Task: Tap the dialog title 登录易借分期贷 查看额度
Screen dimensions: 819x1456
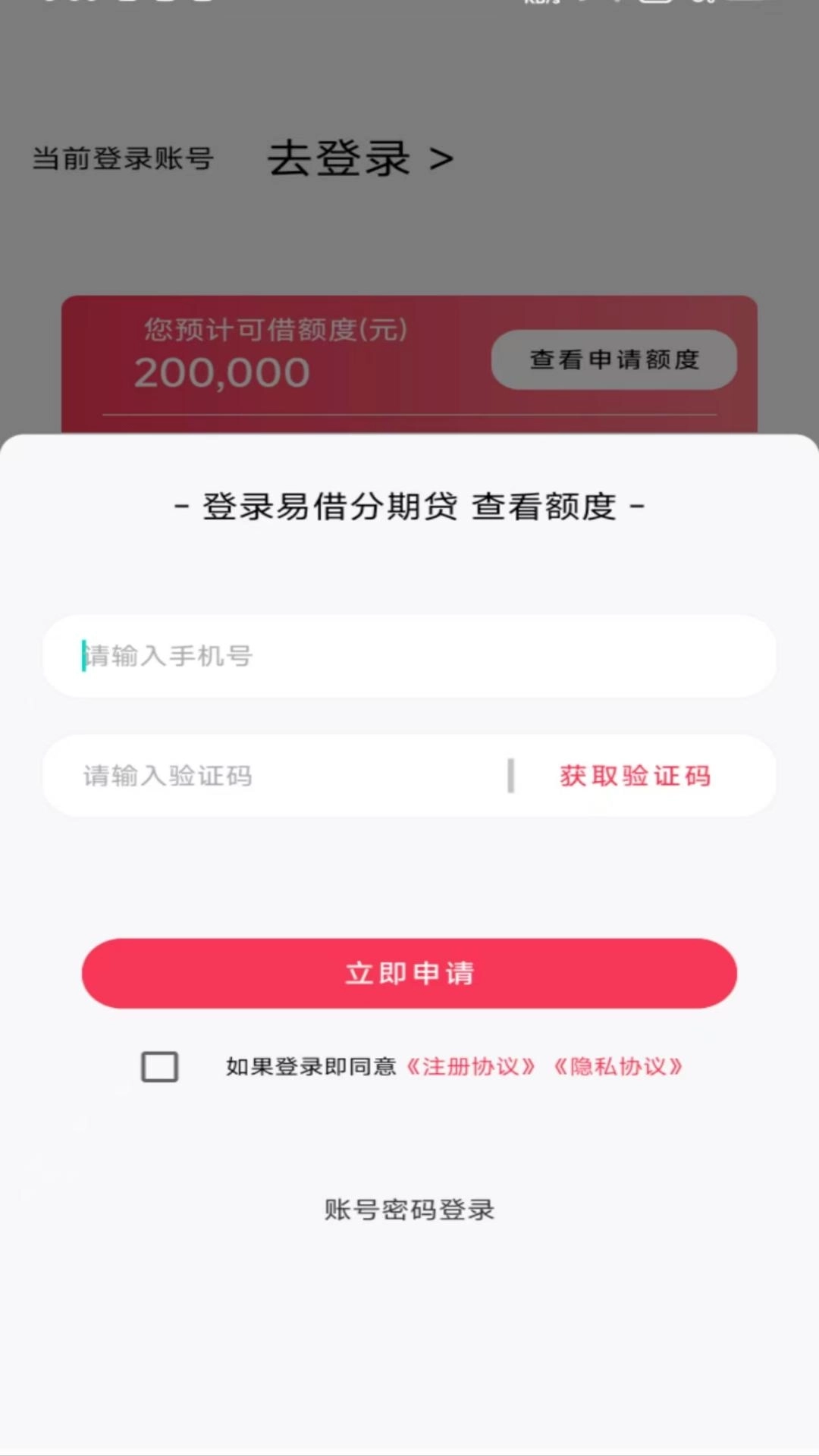Action: click(x=409, y=506)
